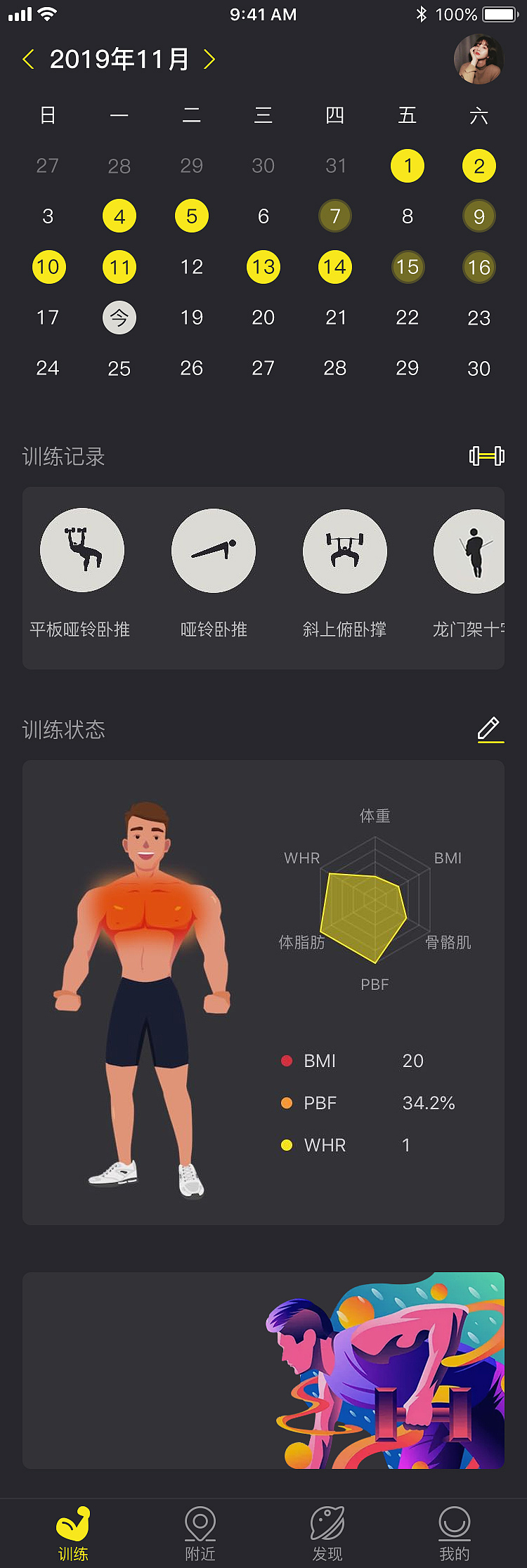Go to previous month with left arrow
The width and height of the screenshot is (527, 1568).
tap(29, 60)
